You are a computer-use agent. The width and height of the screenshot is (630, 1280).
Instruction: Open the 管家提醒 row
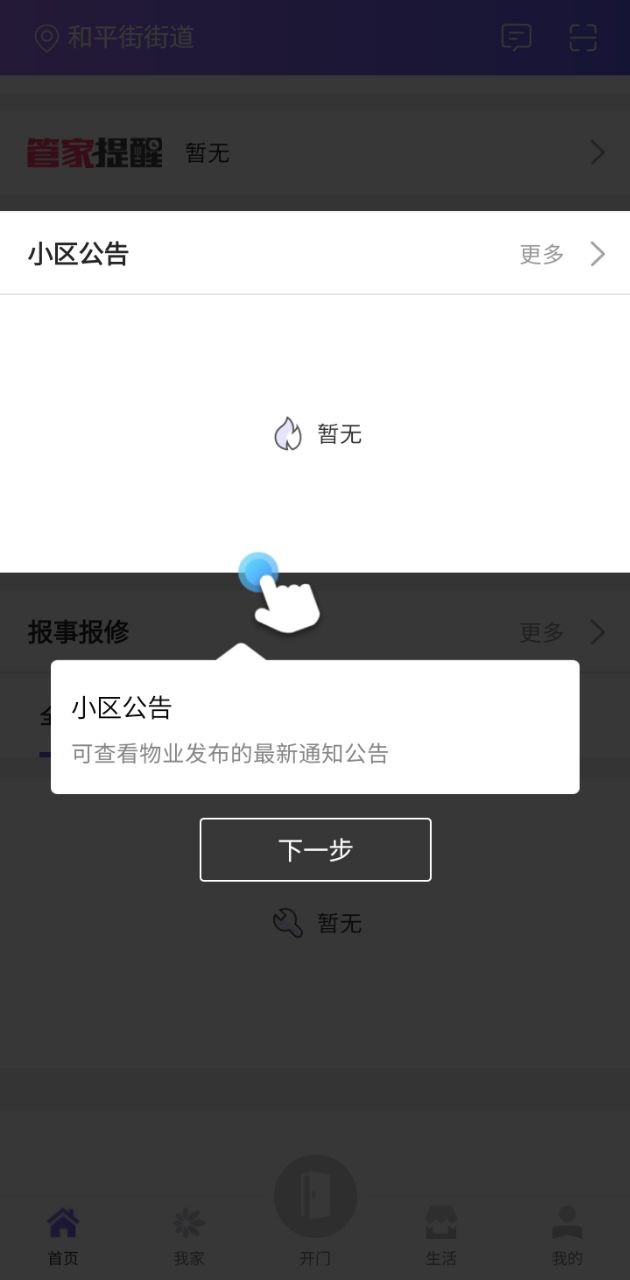[x=315, y=153]
